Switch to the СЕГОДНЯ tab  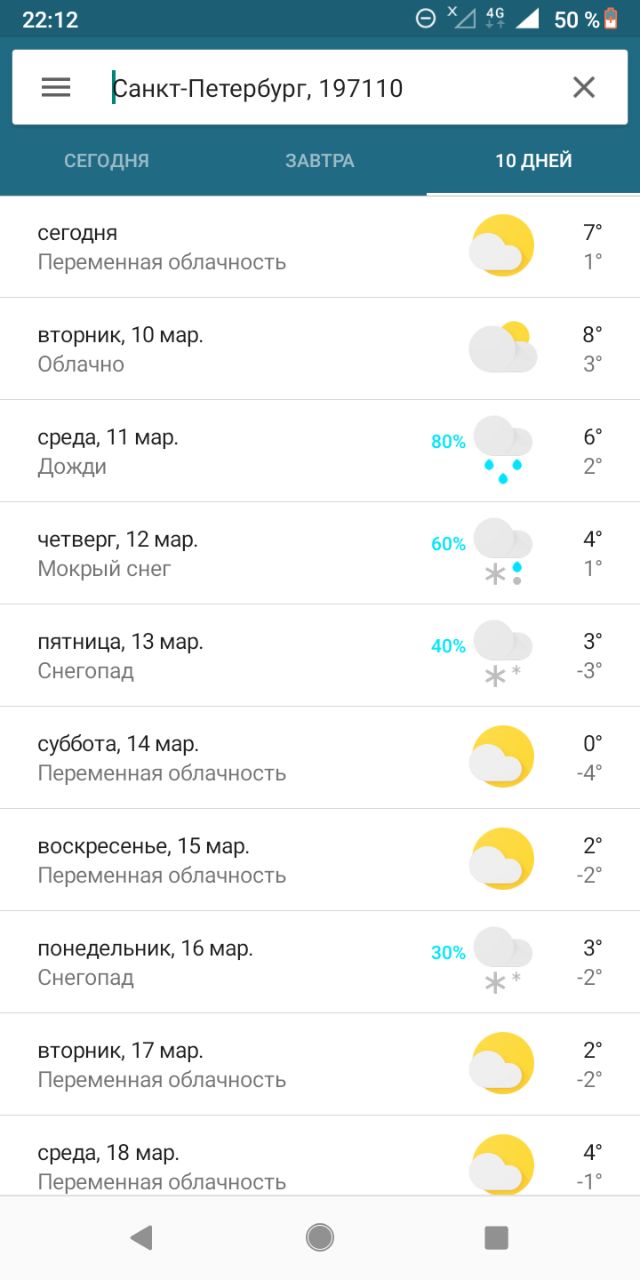(107, 161)
